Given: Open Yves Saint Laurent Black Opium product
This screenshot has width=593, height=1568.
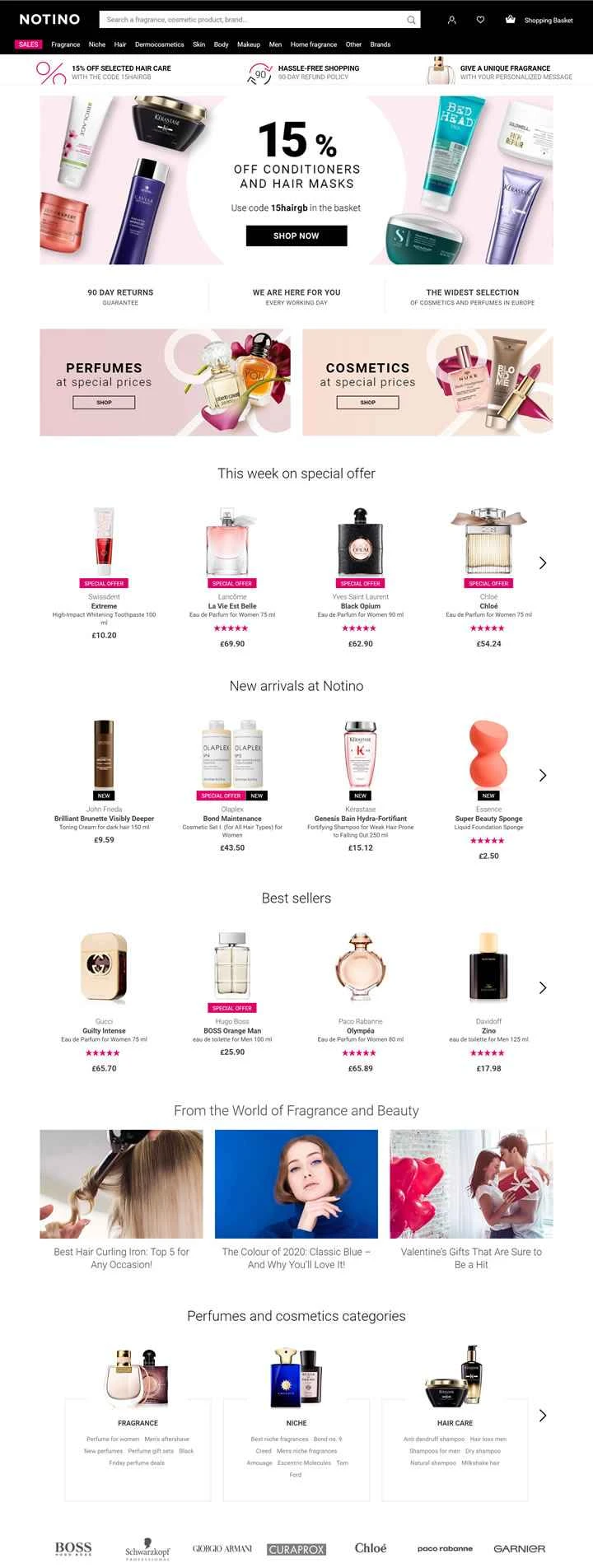Looking at the screenshot, I should pyautogui.click(x=360, y=606).
